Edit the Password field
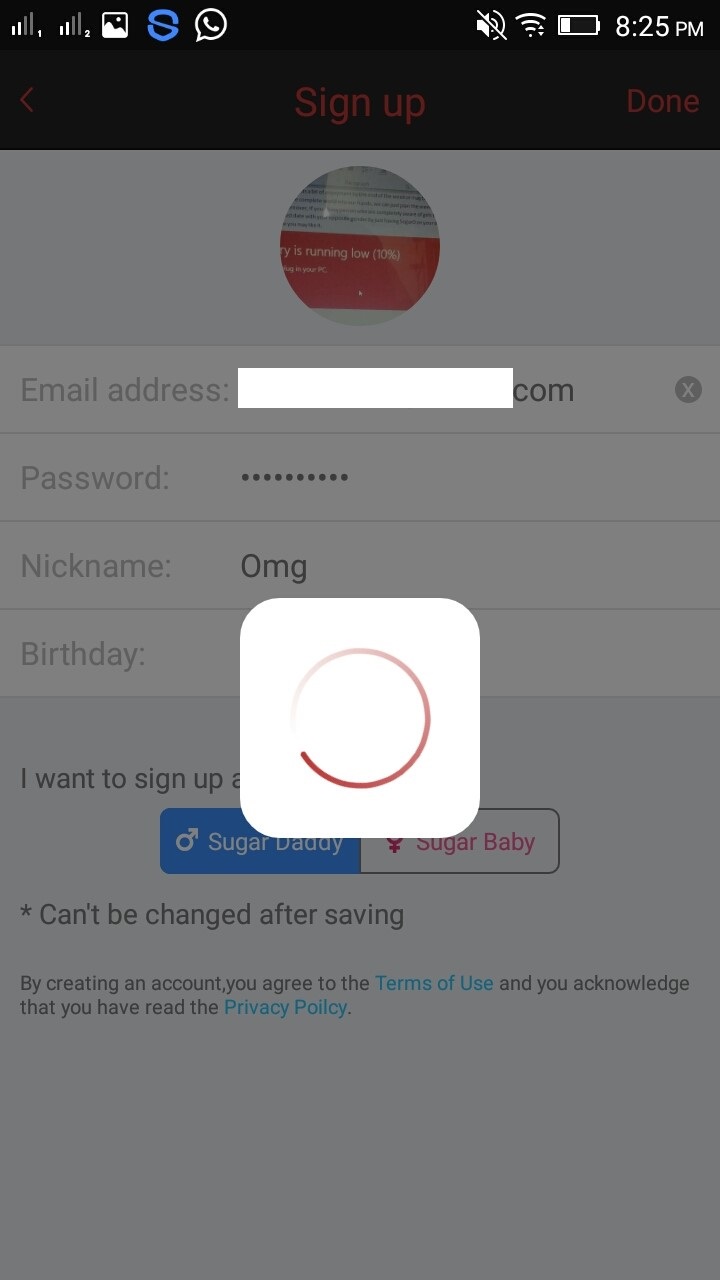The height and width of the screenshot is (1280, 720). [360, 477]
